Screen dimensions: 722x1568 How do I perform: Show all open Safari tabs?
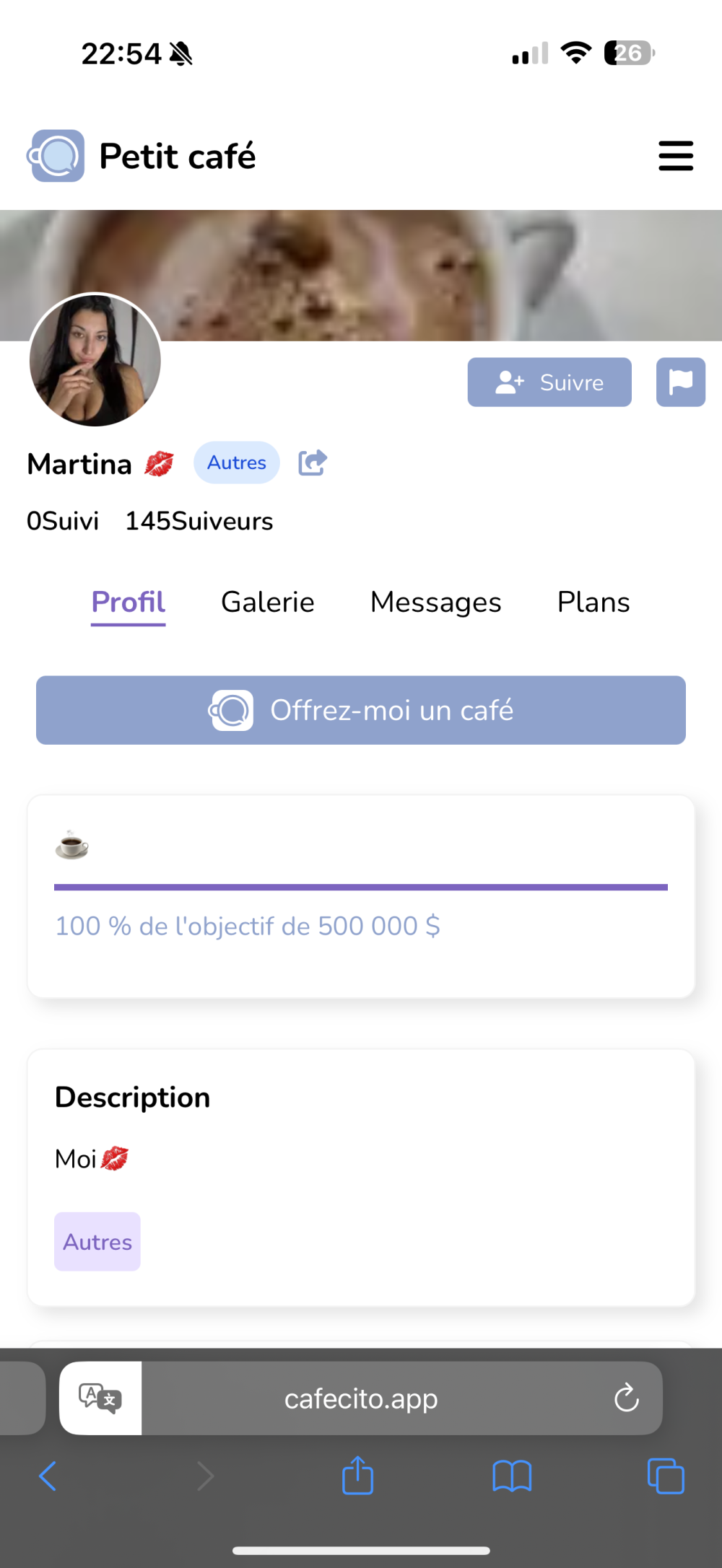pos(666,1476)
